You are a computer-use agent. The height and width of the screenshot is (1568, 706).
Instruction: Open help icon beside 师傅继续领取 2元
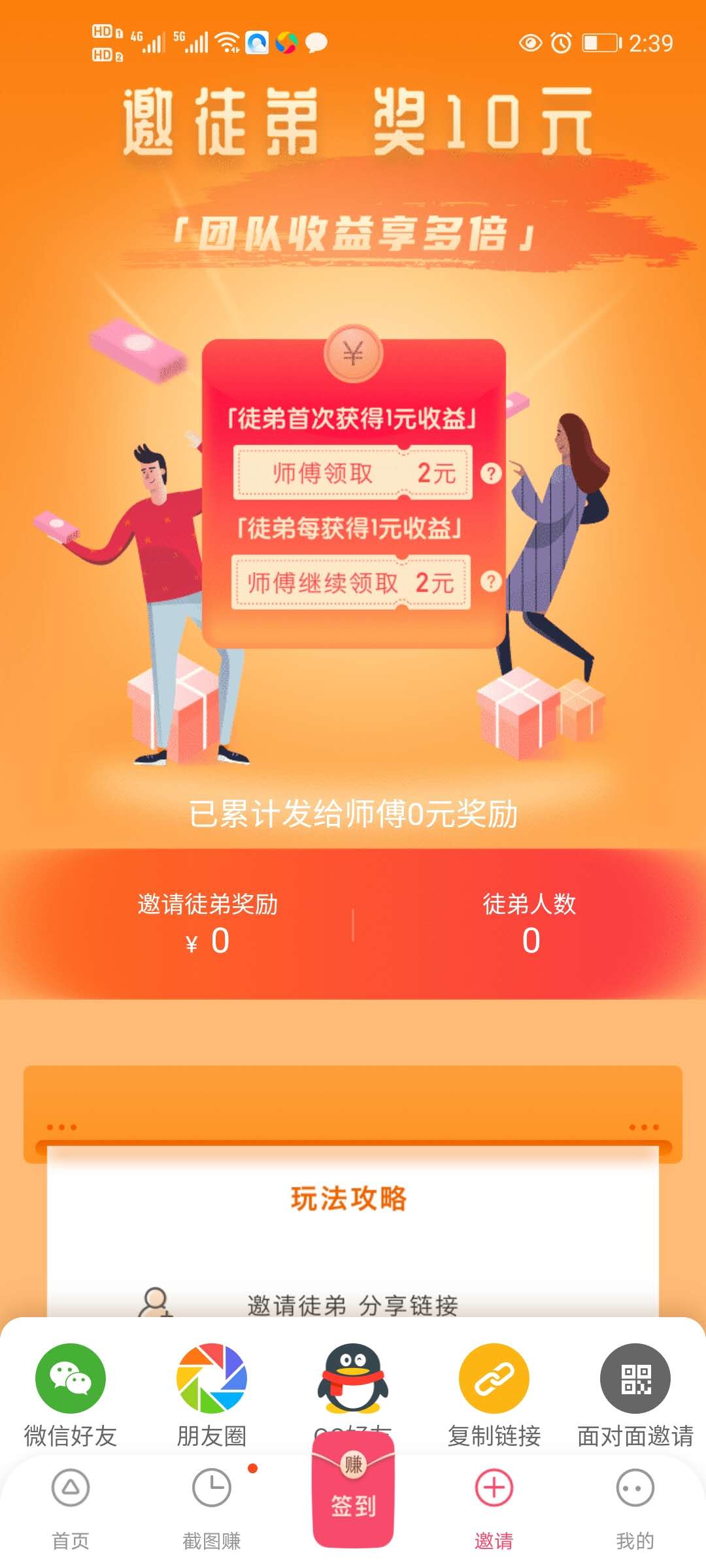[x=491, y=581]
